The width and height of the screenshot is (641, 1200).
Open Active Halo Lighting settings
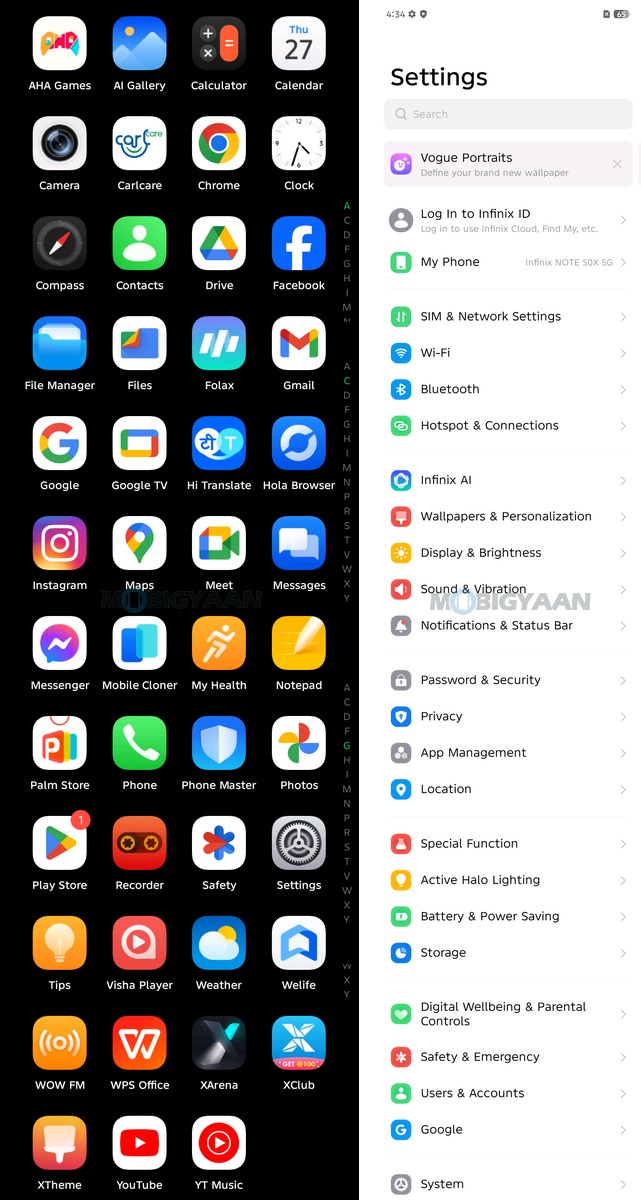coord(508,880)
